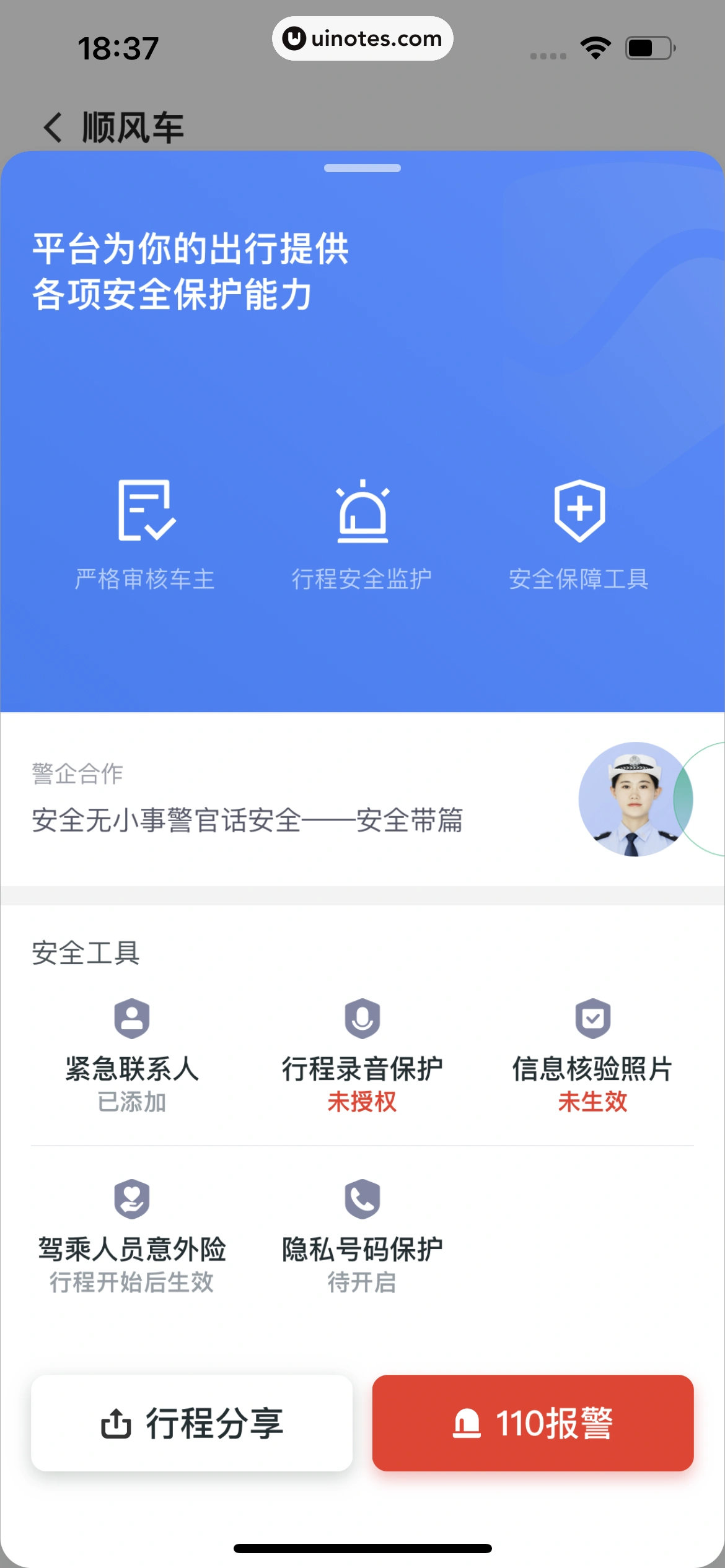This screenshot has height=1568, width=725.
Task: Tap the 行程分享 share button
Action: click(x=192, y=1423)
